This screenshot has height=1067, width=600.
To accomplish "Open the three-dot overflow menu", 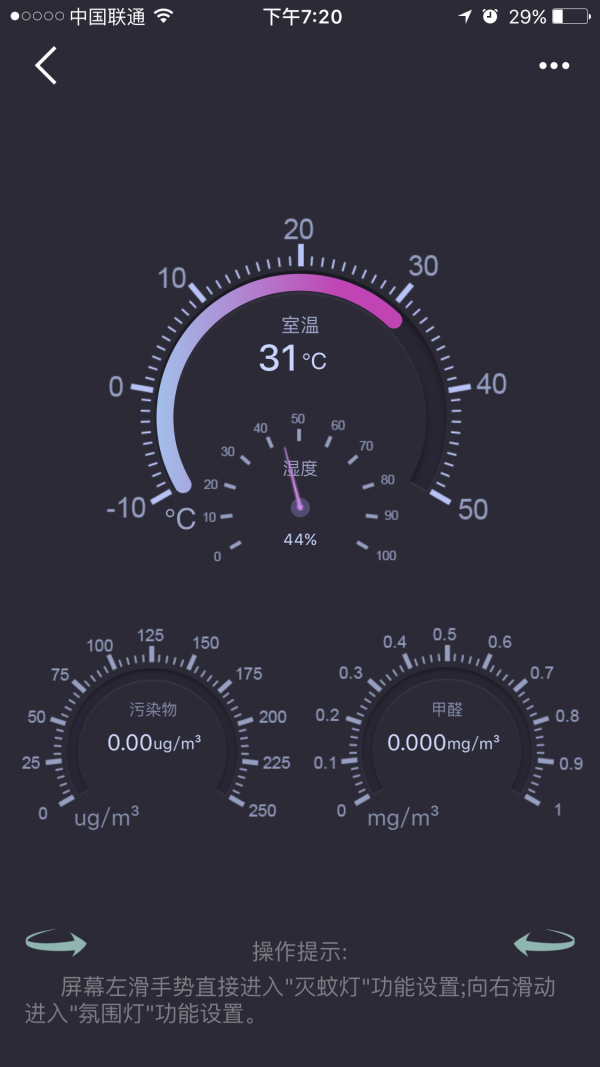I will 554,66.
